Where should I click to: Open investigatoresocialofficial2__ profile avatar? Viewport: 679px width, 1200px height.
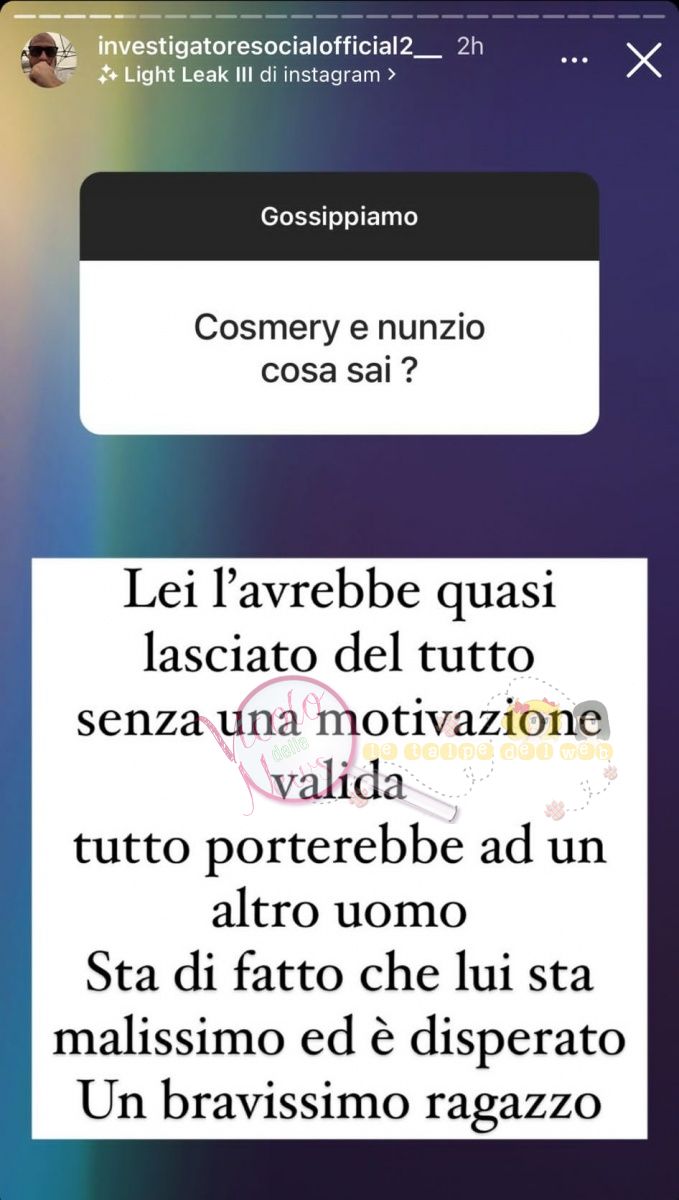click(49, 60)
